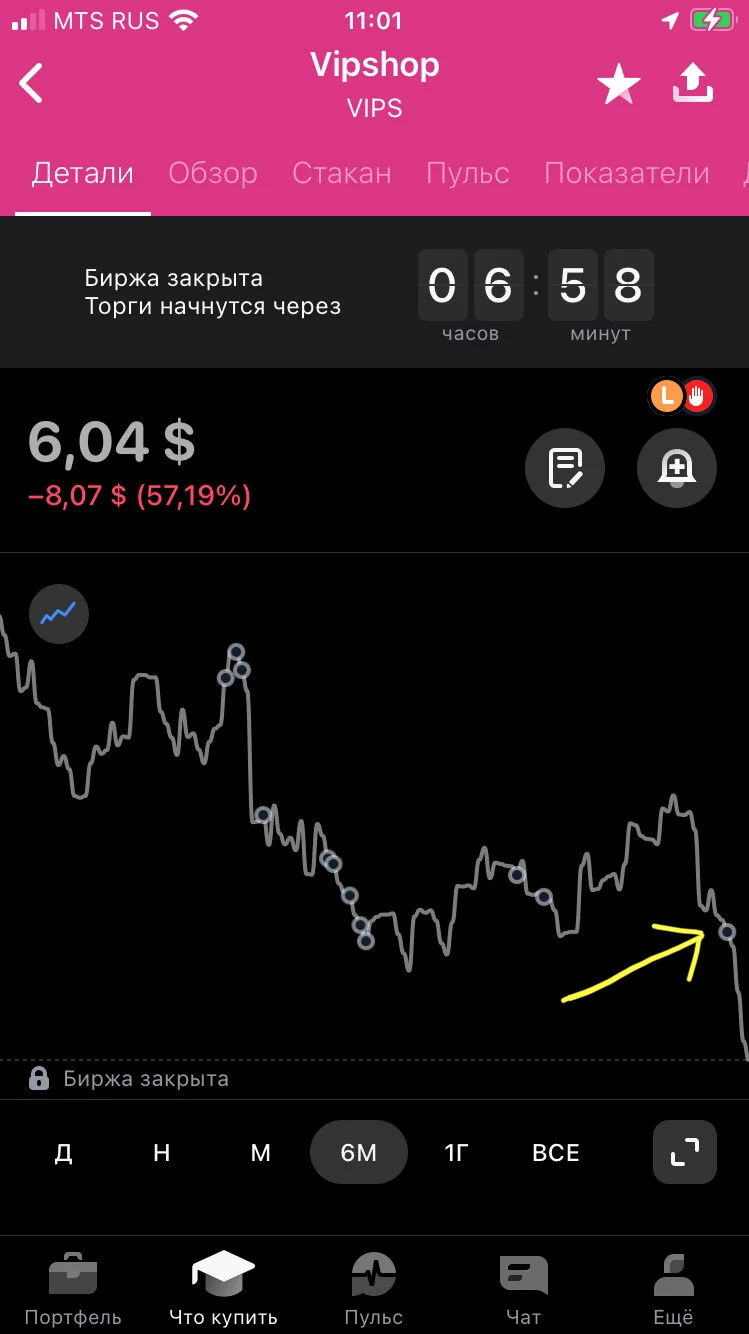The image size is (749, 1334).
Task: Switch to the Обзор tab
Action: click(x=213, y=173)
